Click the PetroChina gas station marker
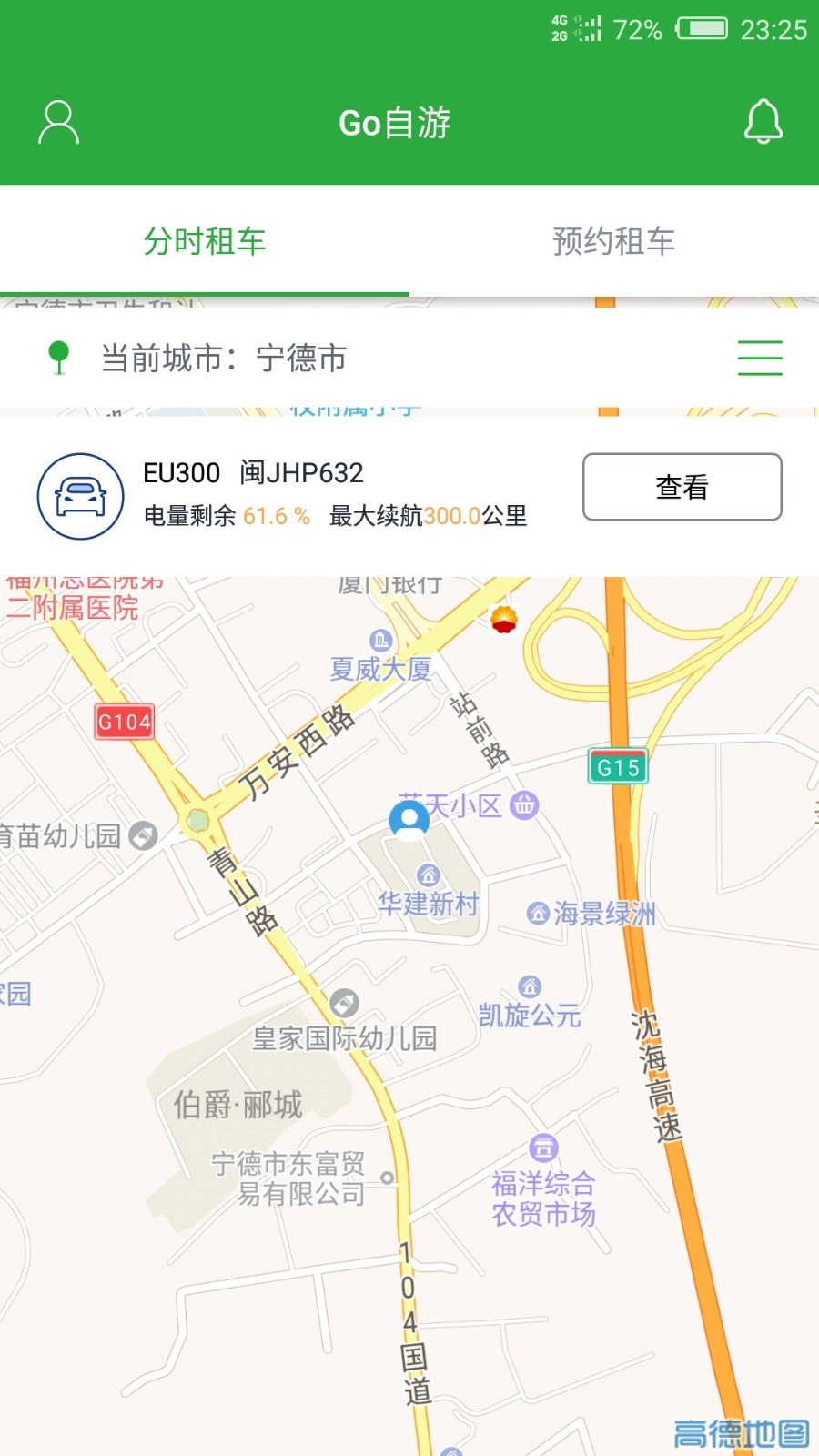Viewport: 819px width, 1456px height. (501, 622)
